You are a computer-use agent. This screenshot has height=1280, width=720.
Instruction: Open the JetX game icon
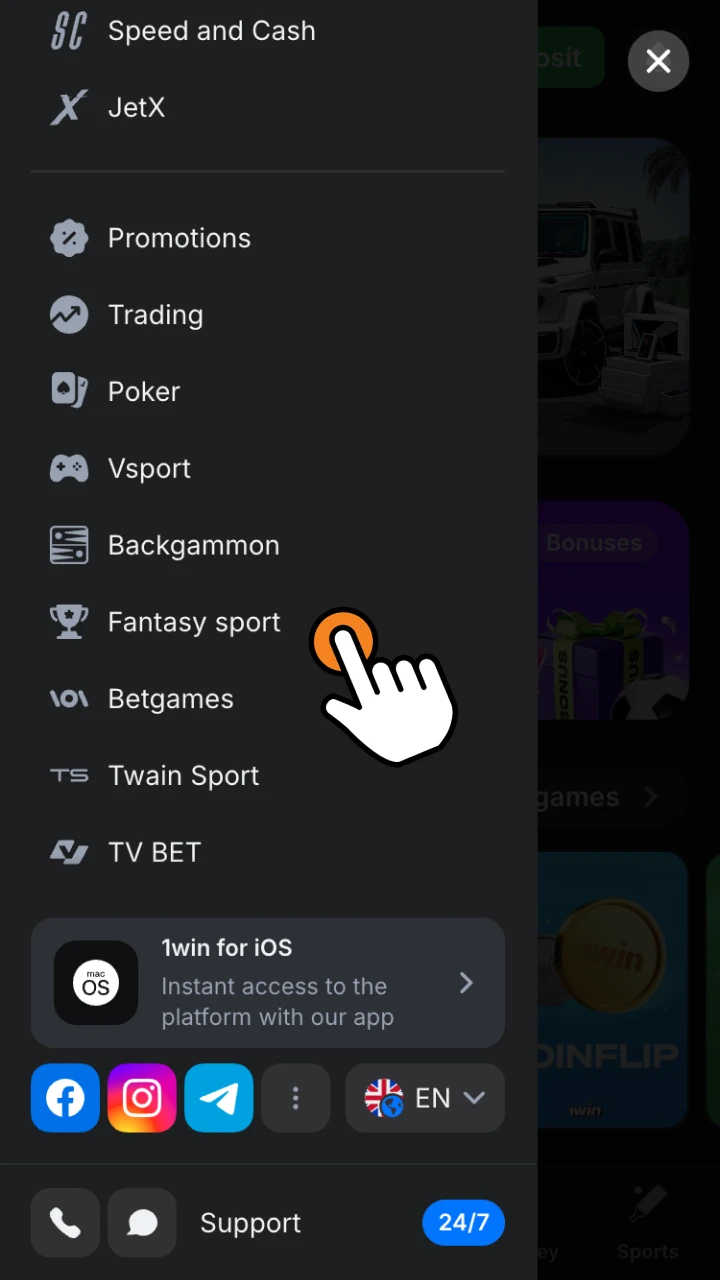click(68, 107)
